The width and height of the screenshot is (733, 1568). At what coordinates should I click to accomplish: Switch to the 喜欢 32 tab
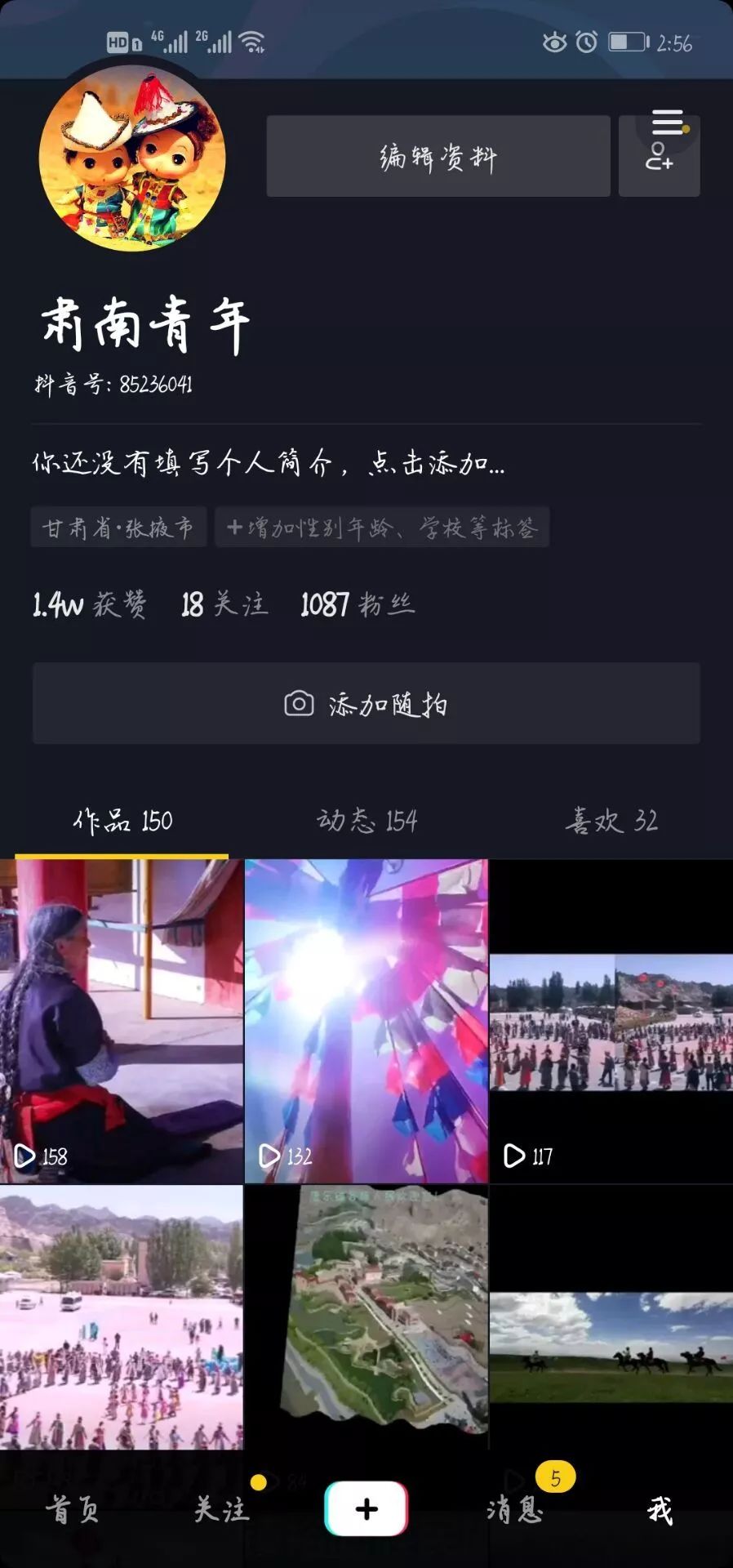611,820
